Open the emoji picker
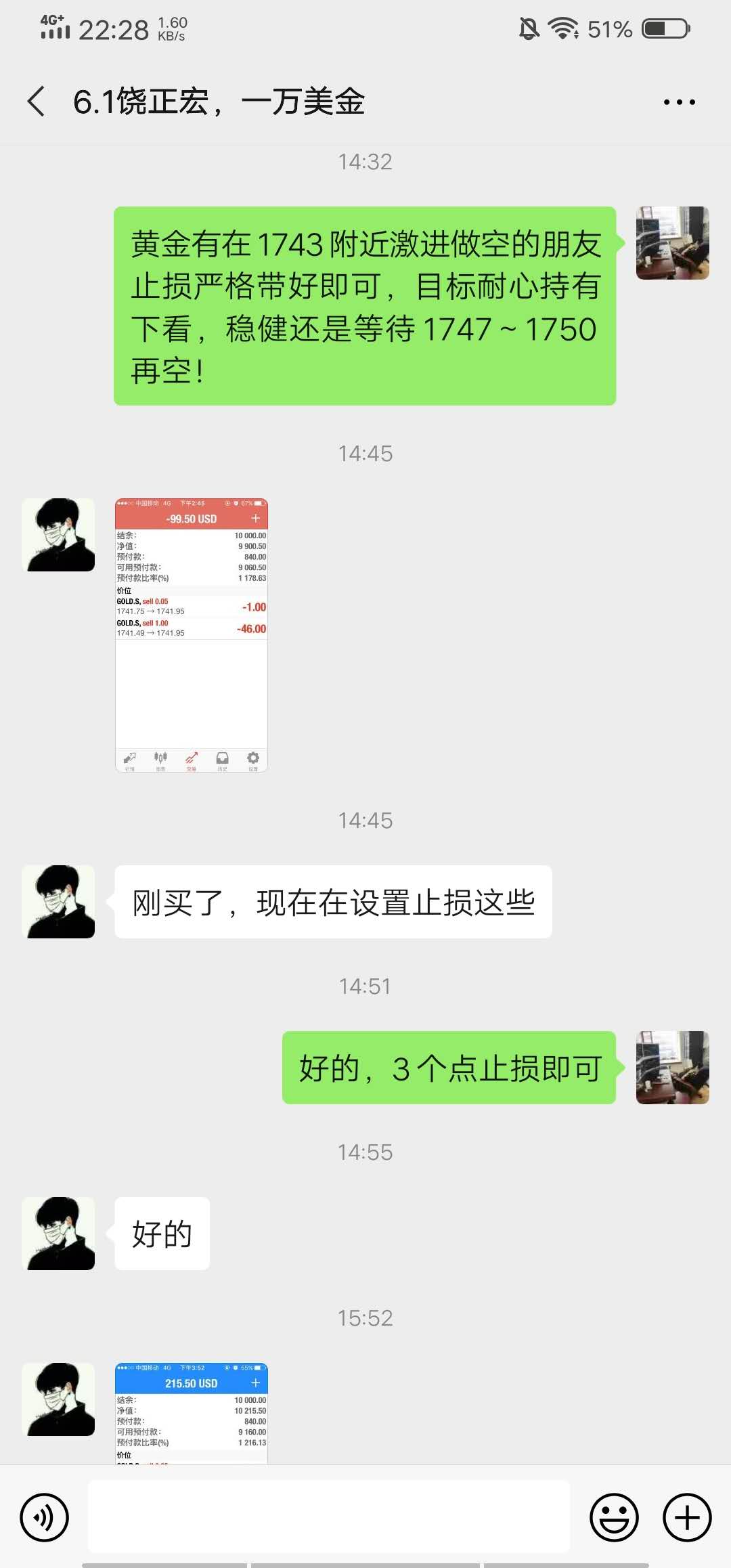 click(x=614, y=1517)
